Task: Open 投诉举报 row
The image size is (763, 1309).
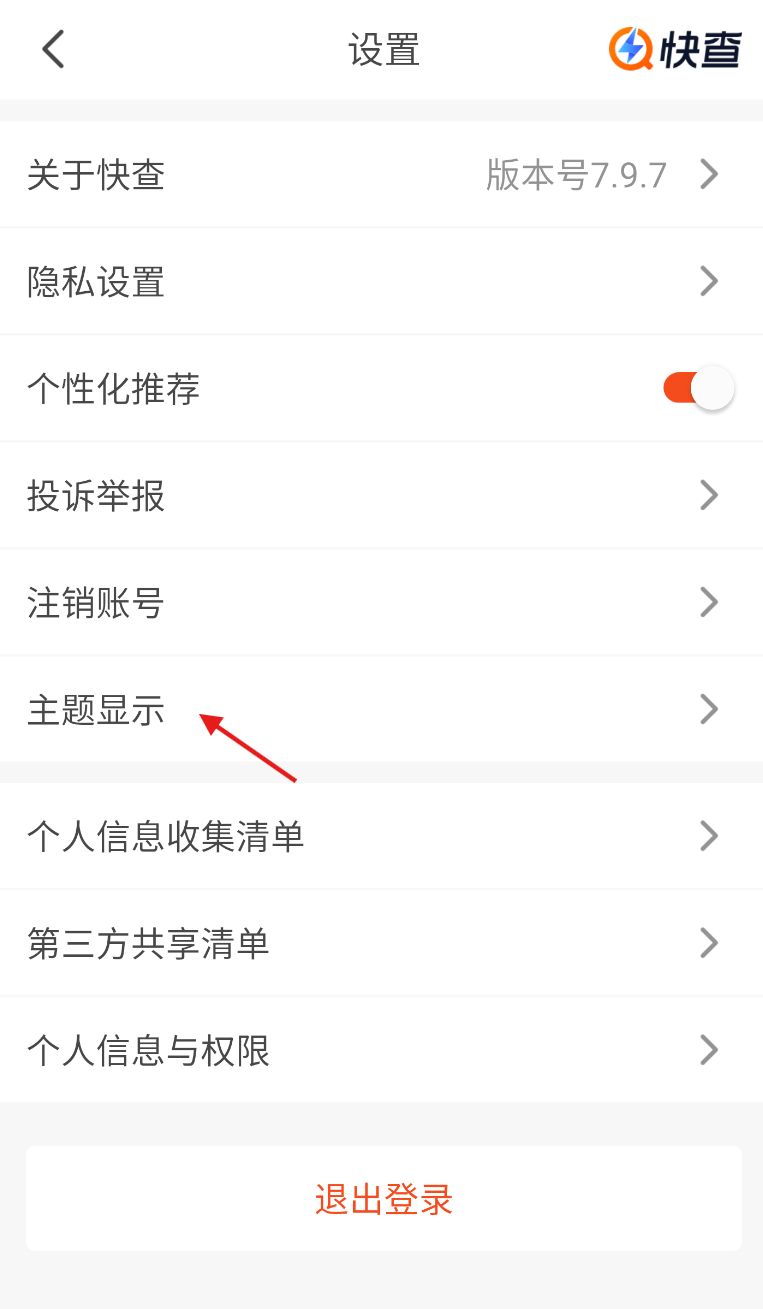Action: tap(381, 495)
